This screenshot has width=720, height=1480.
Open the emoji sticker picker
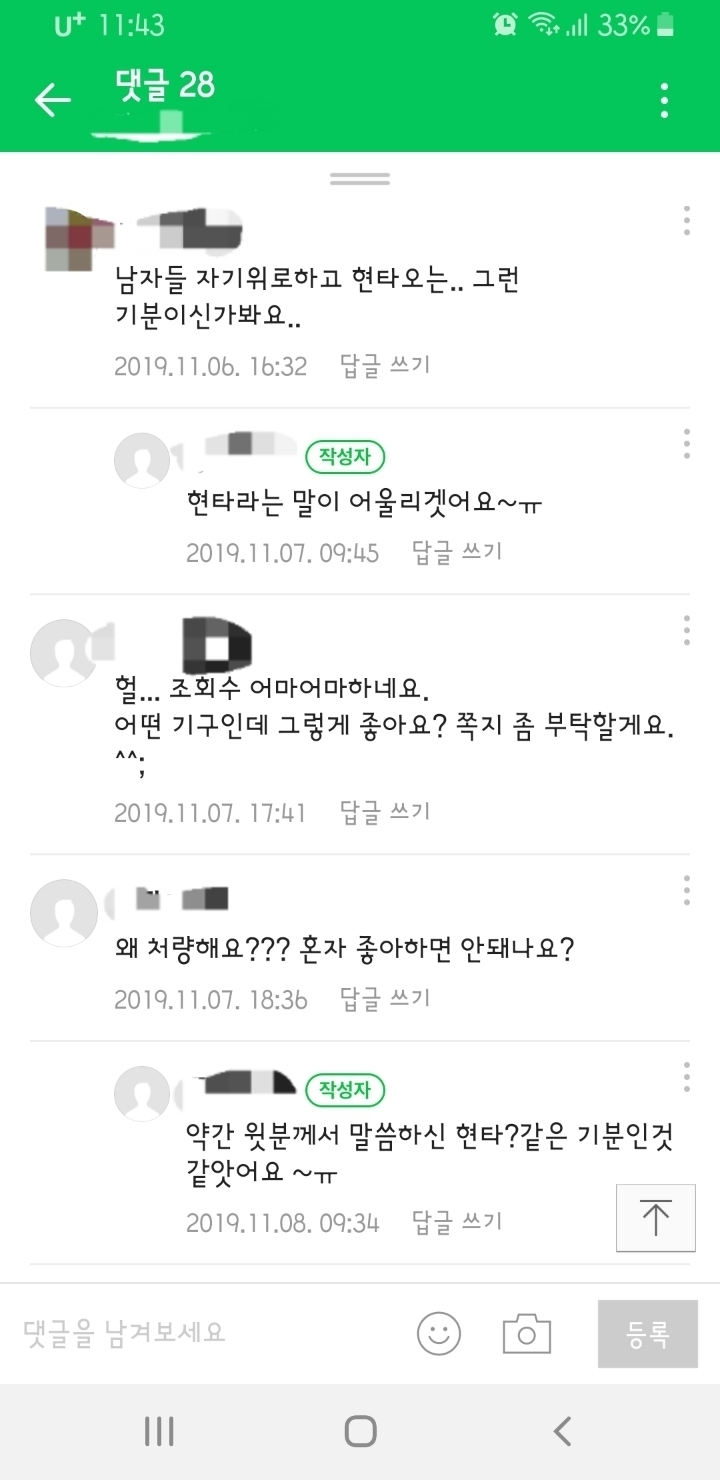438,1333
